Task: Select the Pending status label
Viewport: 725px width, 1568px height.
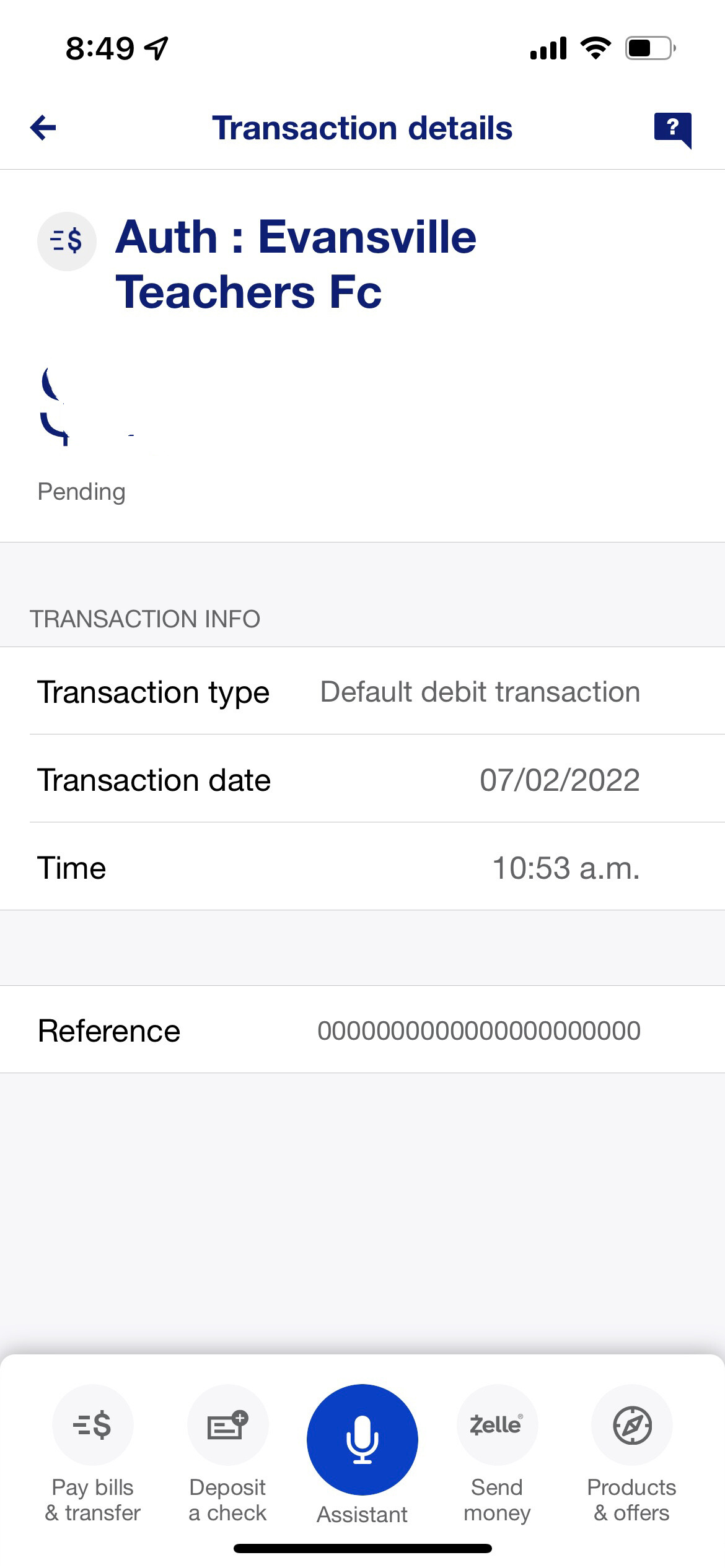Action: click(x=81, y=491)
